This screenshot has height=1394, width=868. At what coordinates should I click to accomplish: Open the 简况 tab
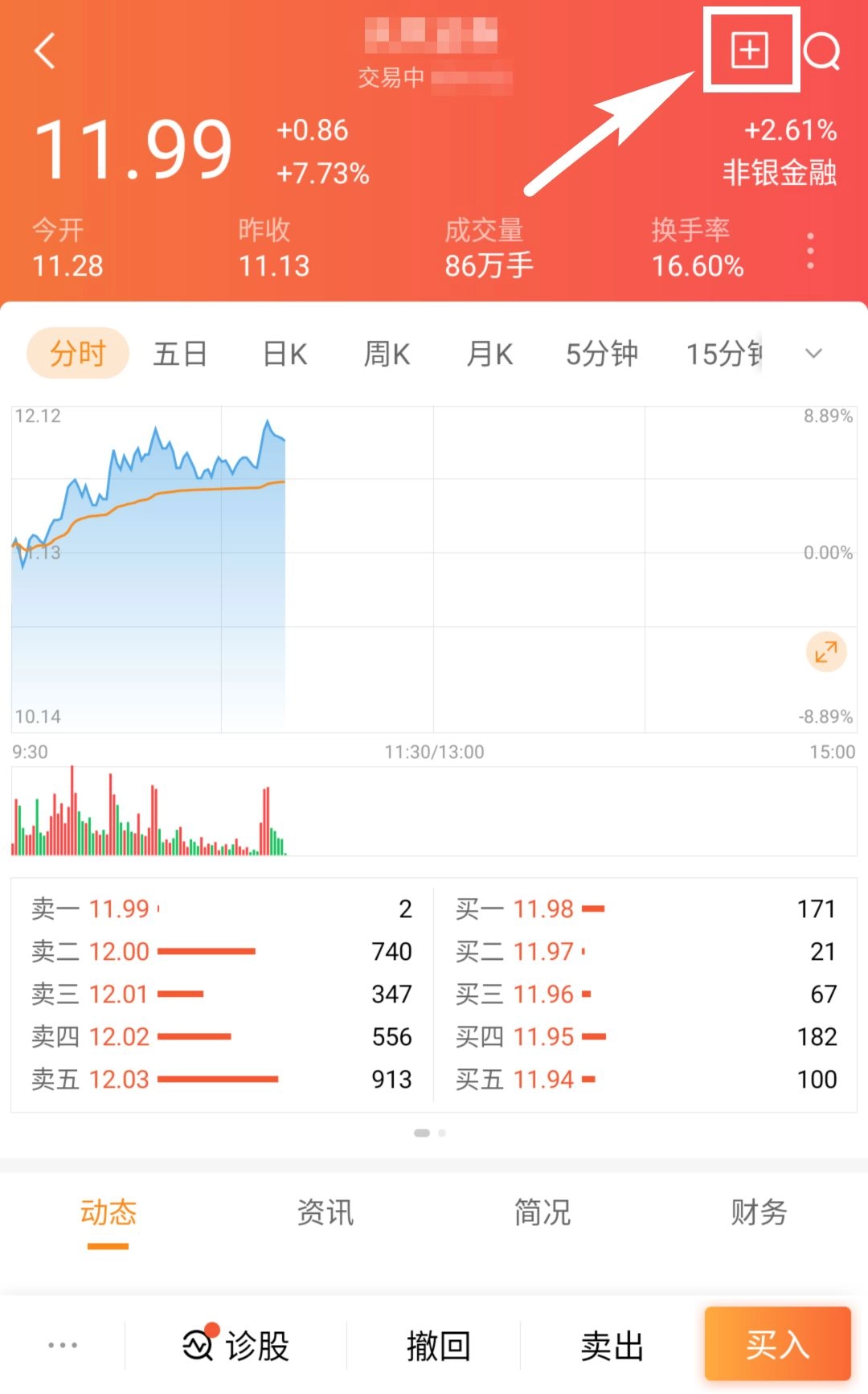coord(542,1212)
